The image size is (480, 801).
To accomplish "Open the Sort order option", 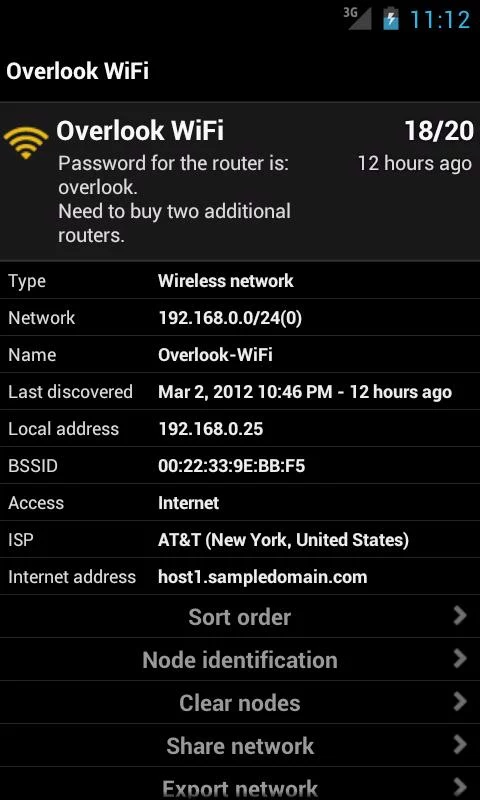I will click(240, 617).
